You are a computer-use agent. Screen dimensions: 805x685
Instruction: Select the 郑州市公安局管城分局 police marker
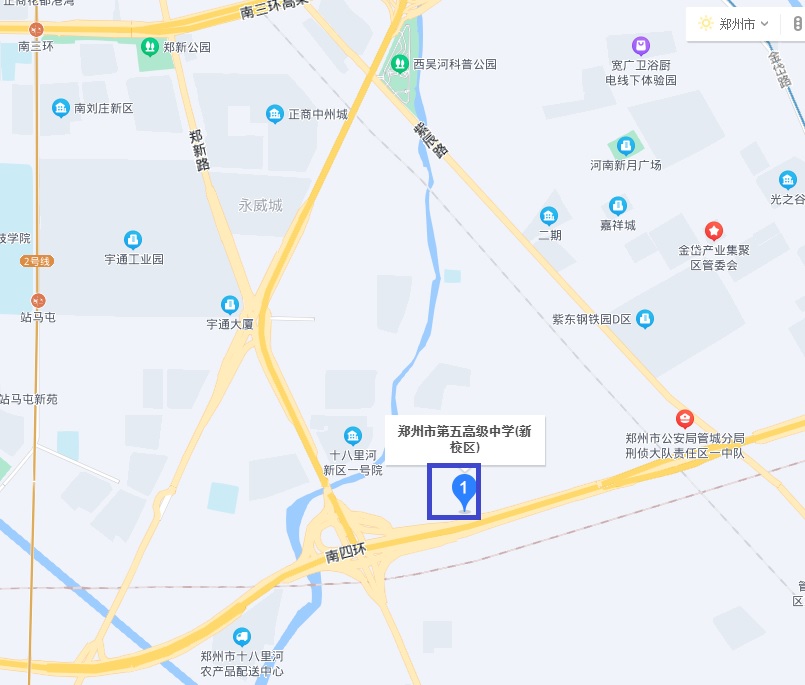coord(685,419)
